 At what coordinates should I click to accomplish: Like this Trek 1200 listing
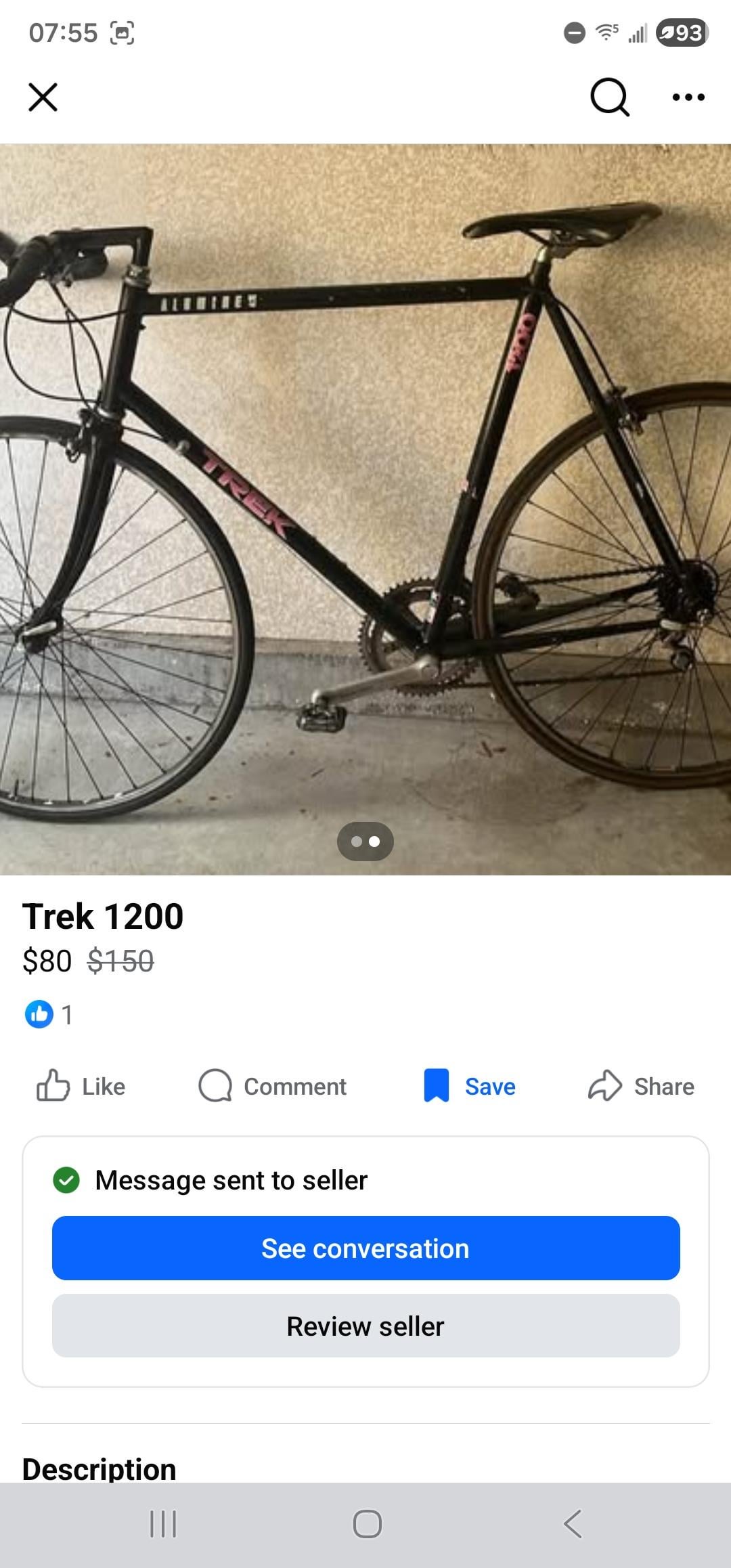coord(81,1086)
